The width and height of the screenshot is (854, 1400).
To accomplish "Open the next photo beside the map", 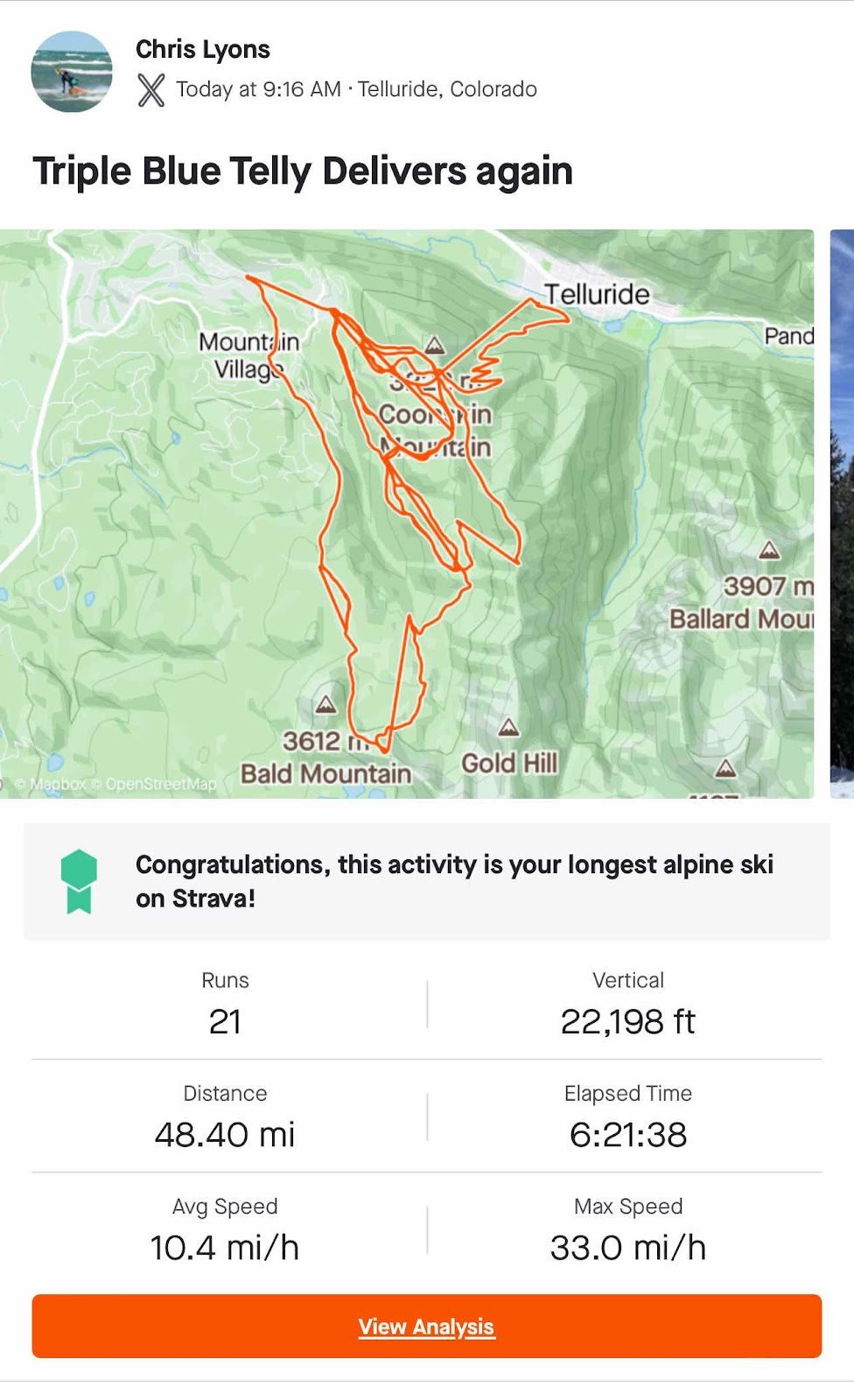I will click(x=842, y=514).
